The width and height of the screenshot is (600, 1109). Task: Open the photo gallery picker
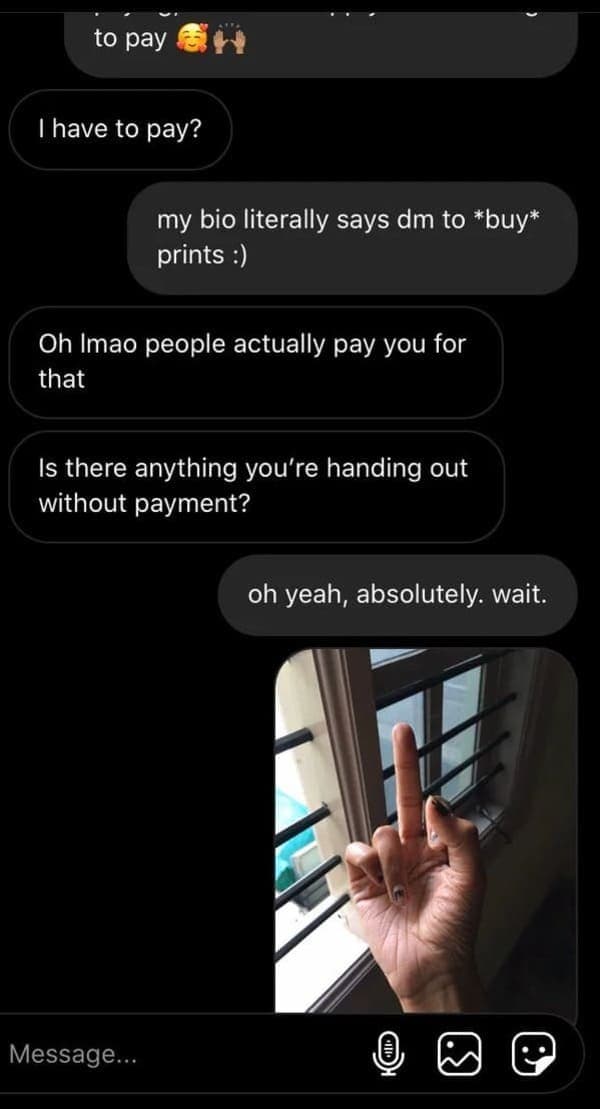[460, 1051]
